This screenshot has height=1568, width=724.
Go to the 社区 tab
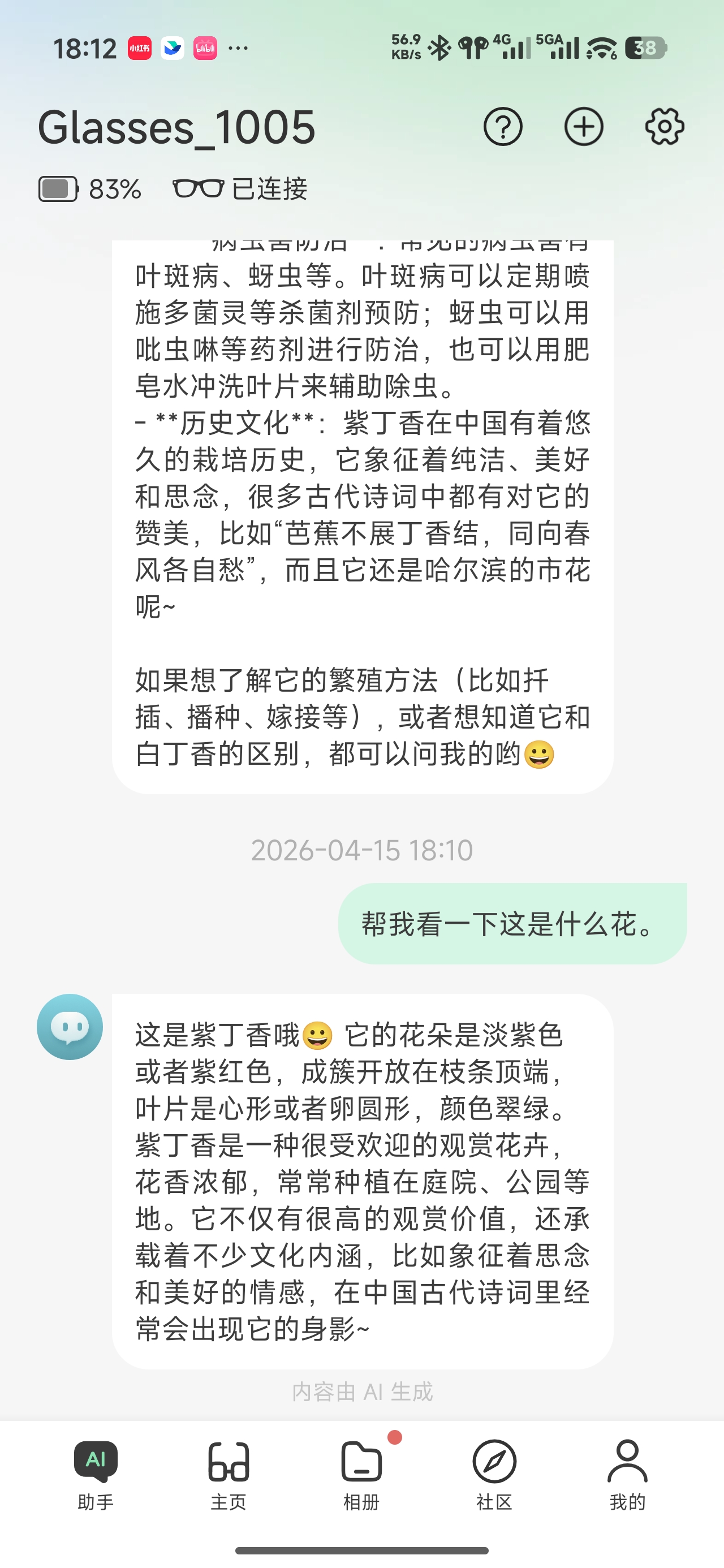click(x=494, y=1474)
